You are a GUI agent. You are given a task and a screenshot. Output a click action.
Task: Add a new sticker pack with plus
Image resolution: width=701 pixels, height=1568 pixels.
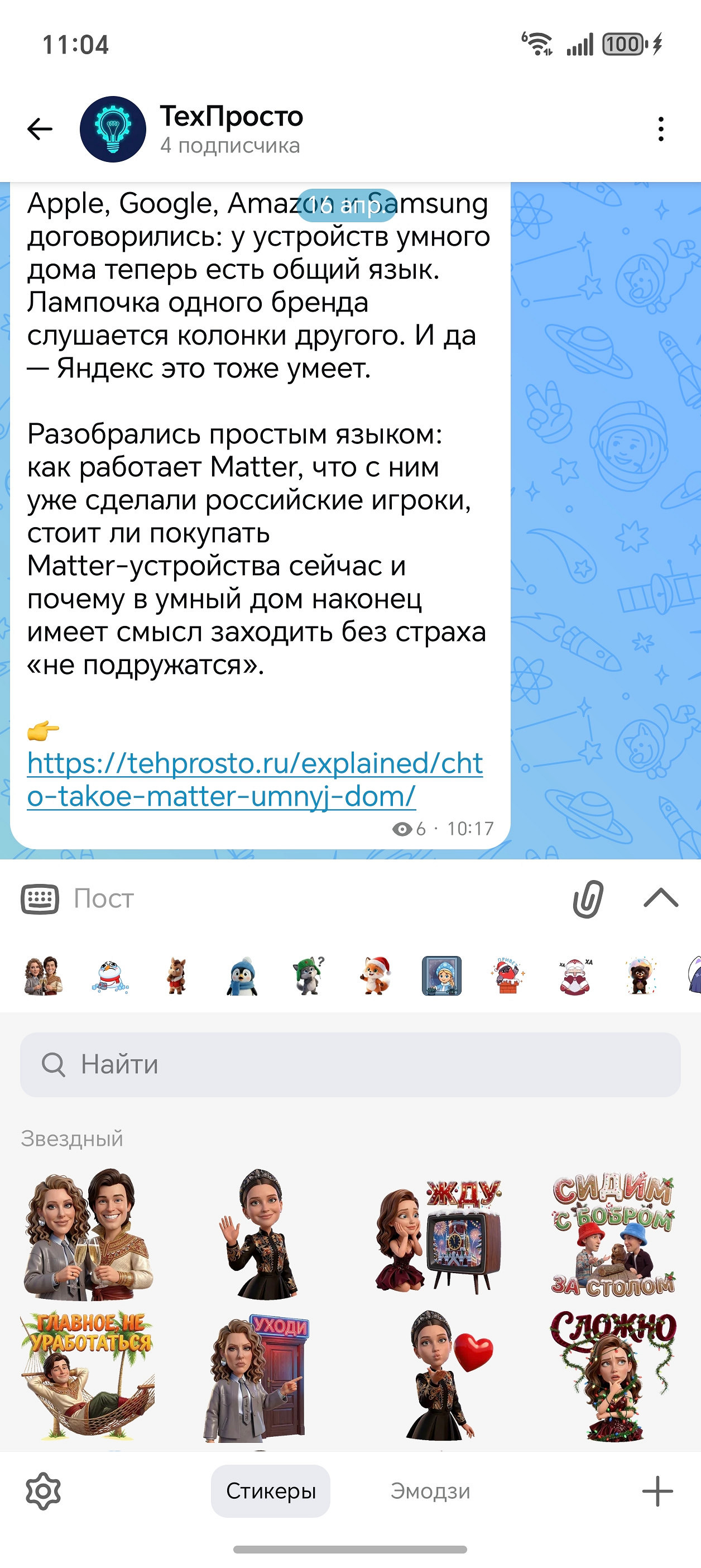pos(657,1491)
